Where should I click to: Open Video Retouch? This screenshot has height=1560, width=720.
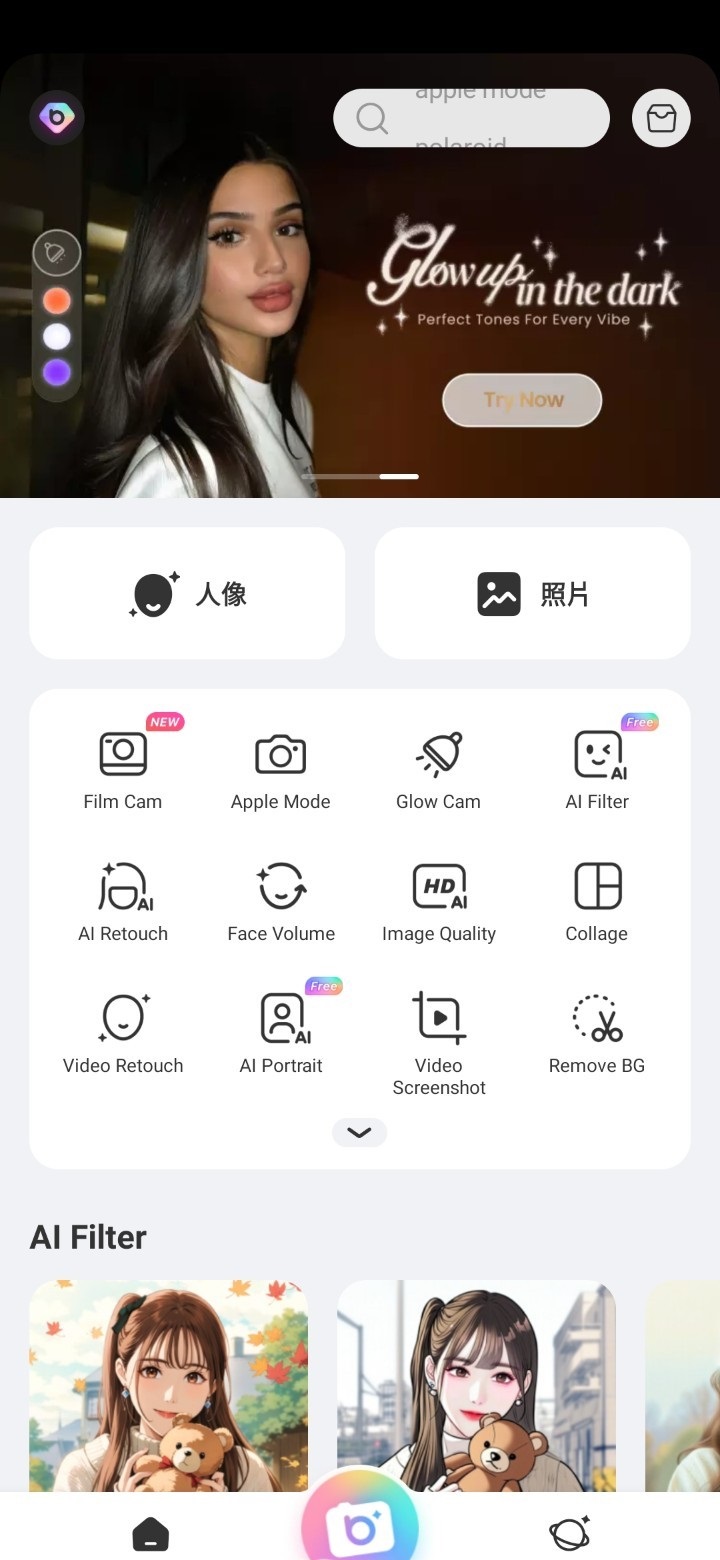tap(122, 1030)
